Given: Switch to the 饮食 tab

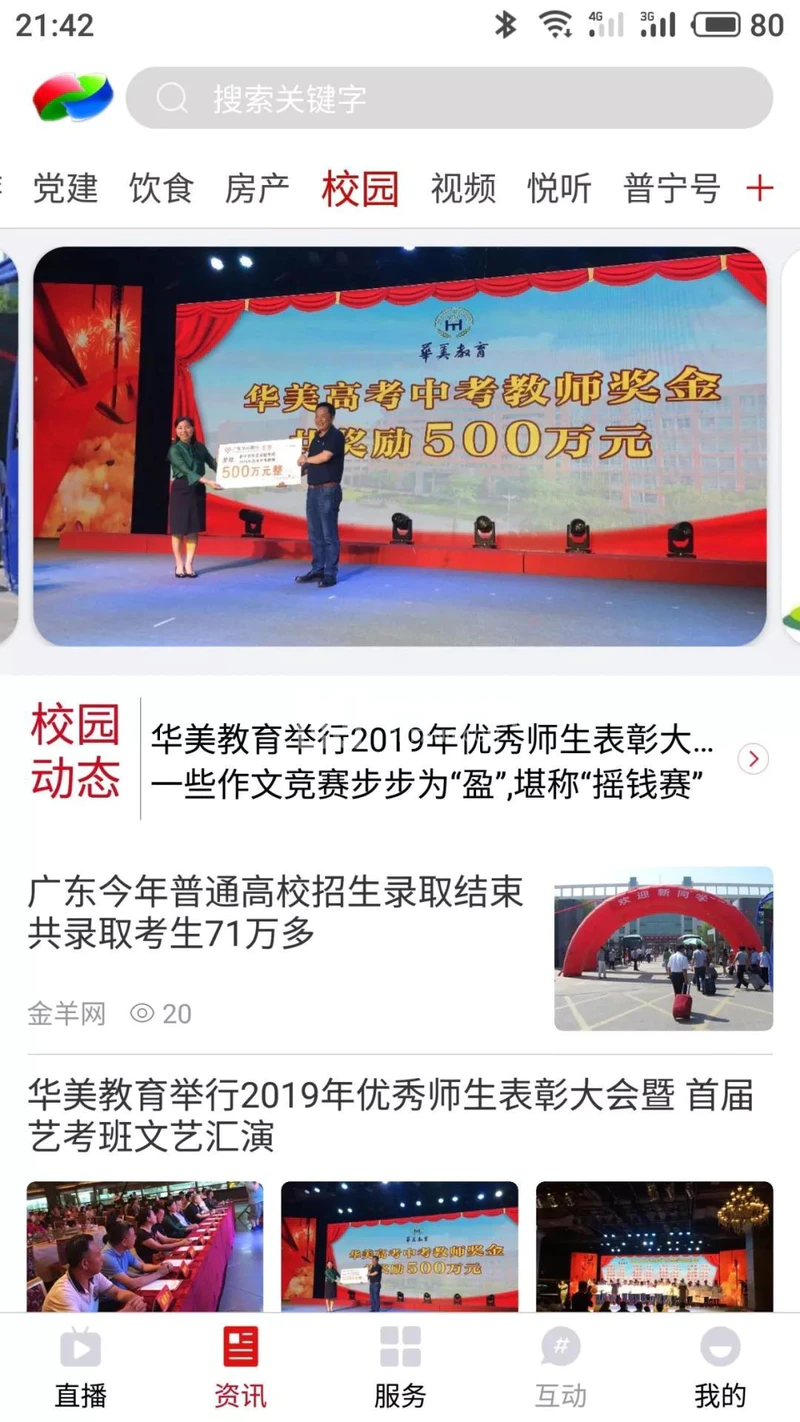Looking at the screenshot, I should 161,188.
